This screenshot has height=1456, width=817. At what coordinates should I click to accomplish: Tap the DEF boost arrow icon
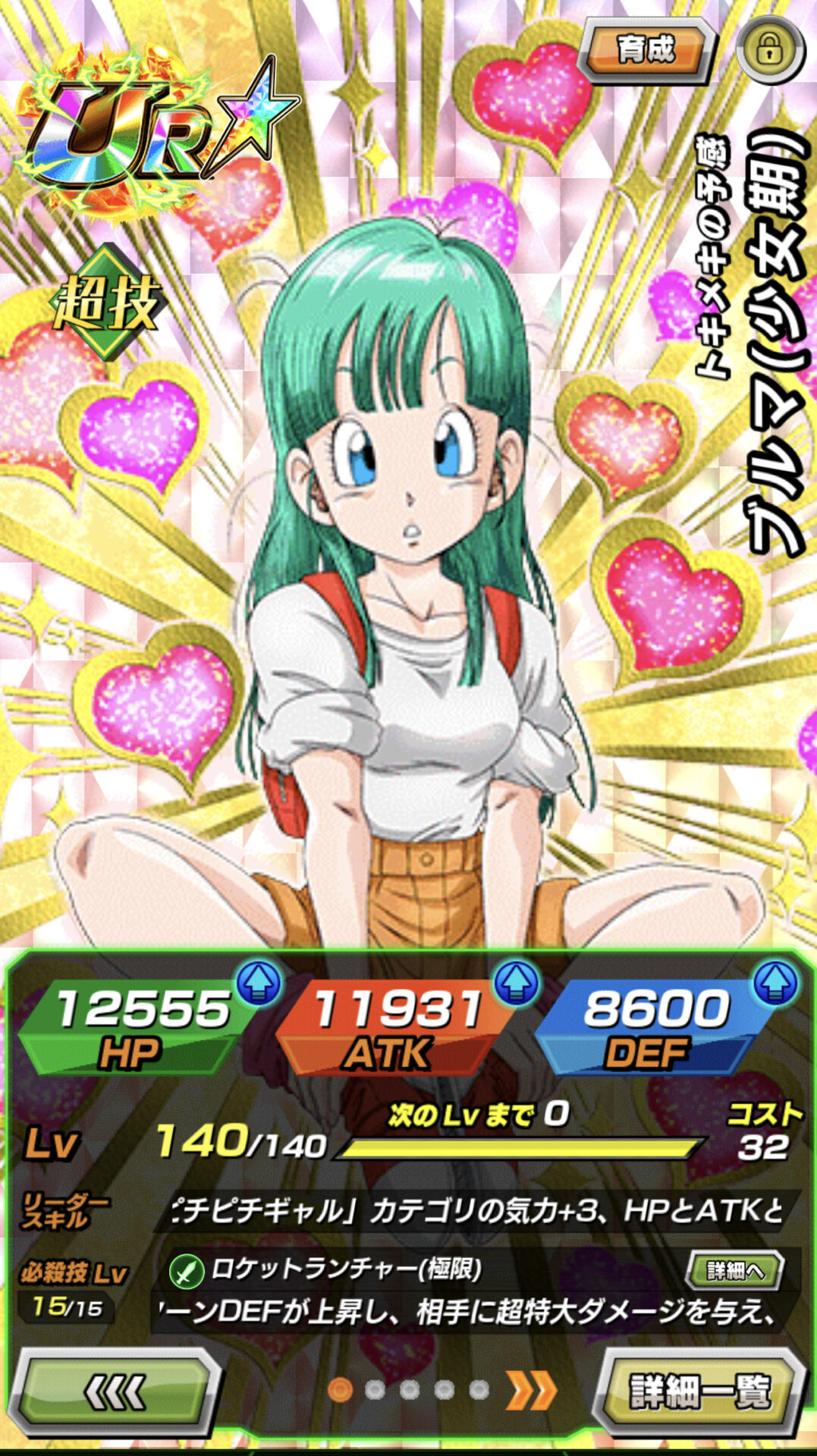(775, 983)
